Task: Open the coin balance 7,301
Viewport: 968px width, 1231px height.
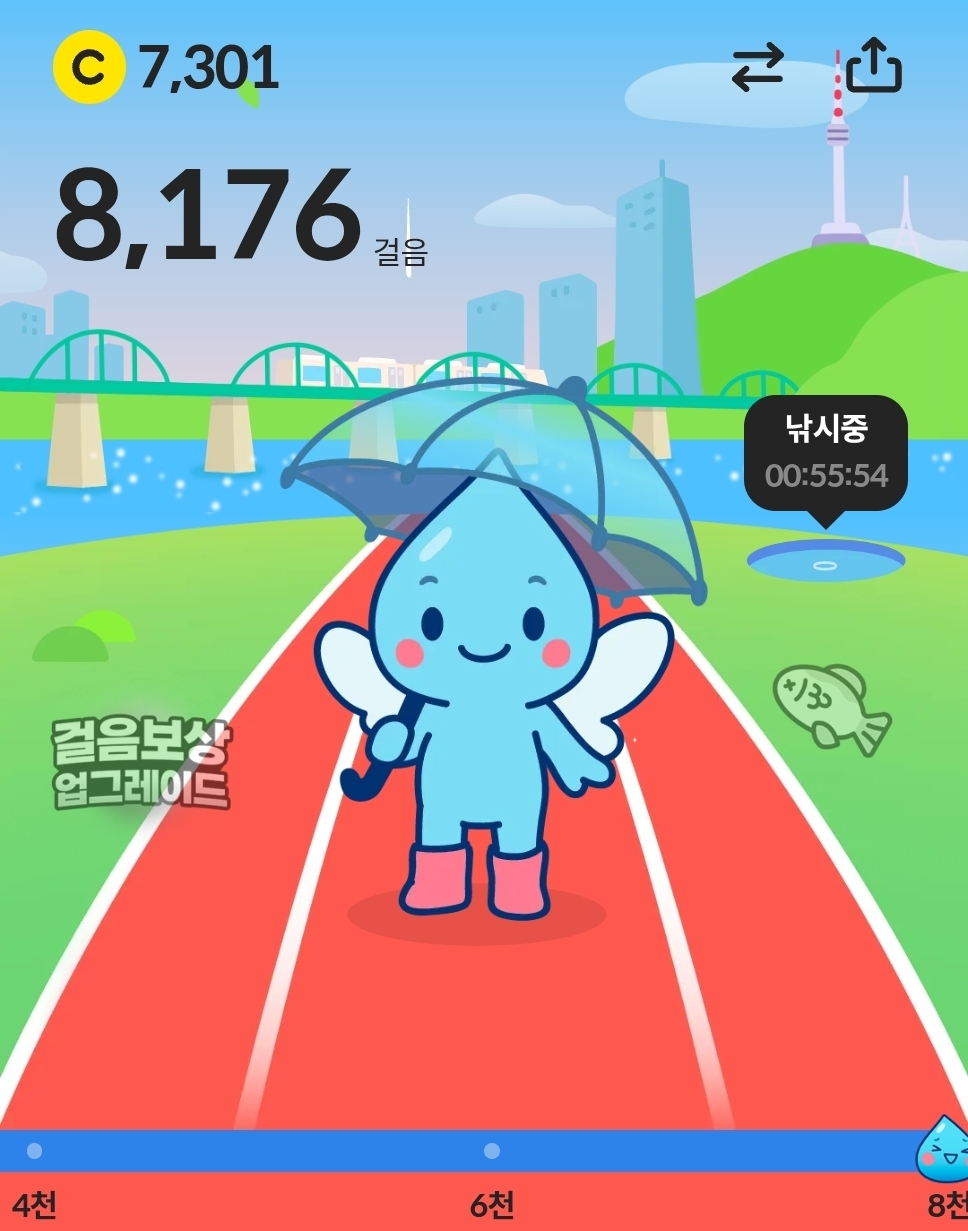Action: (166, 69)
